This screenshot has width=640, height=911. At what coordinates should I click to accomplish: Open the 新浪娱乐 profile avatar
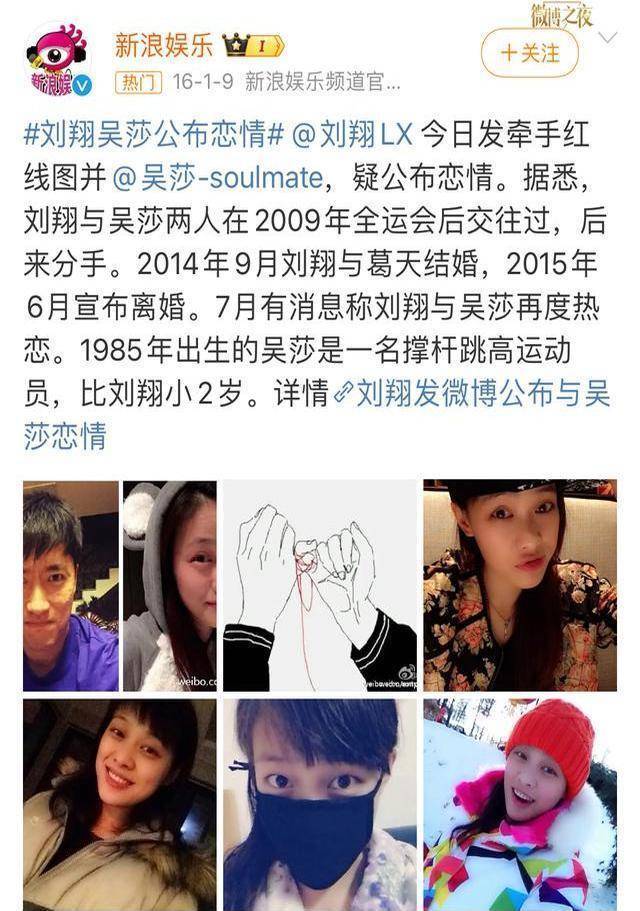[x=57, y=59]
